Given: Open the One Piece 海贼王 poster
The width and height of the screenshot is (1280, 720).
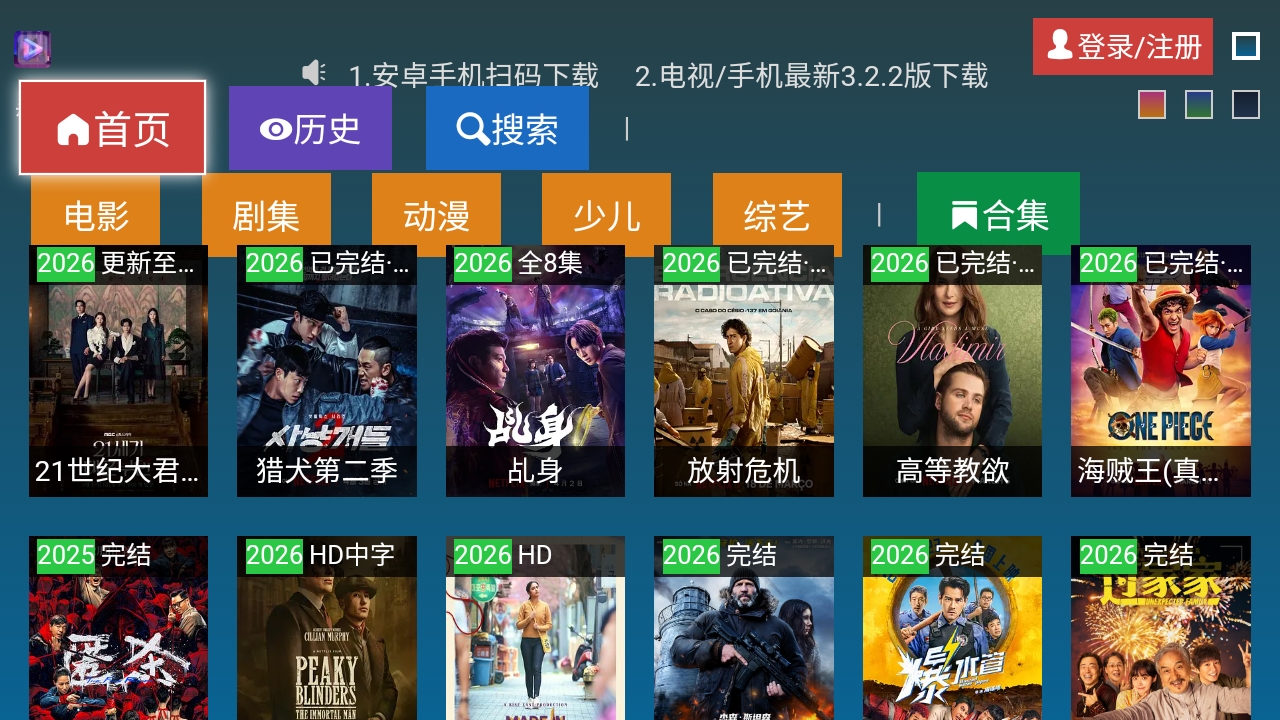Looking at the screenshot, I should click(1160, 371).
